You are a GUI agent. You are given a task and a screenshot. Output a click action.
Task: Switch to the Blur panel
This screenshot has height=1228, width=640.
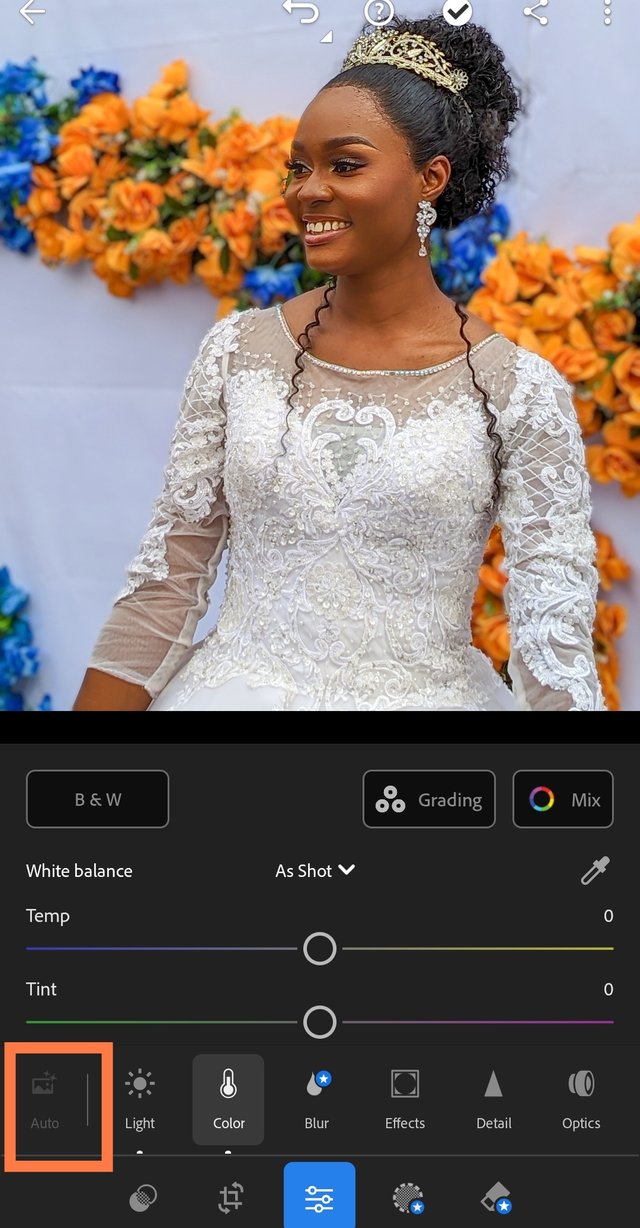tap(317, 1100)
